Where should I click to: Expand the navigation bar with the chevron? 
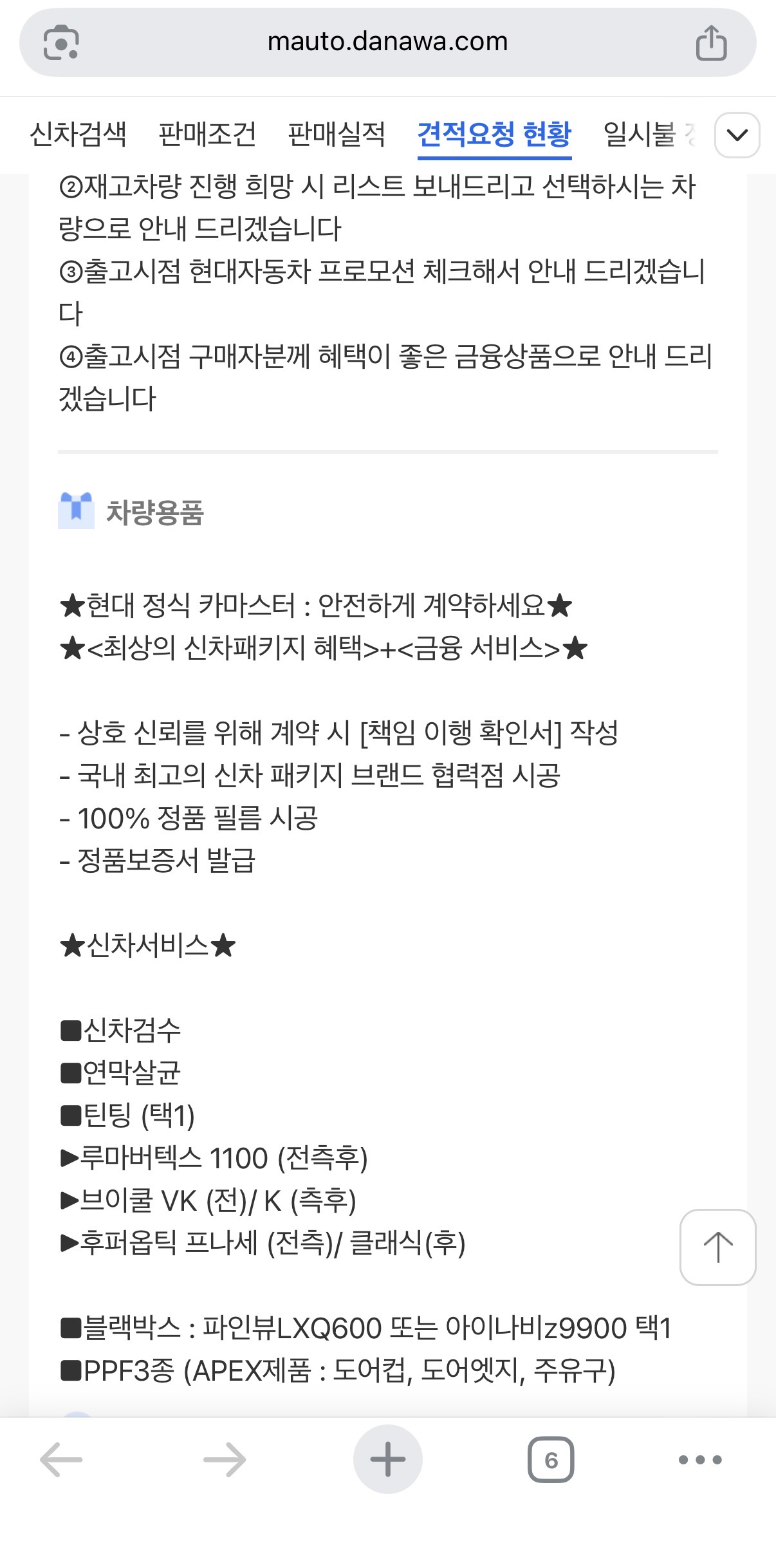tap(738, 135)
